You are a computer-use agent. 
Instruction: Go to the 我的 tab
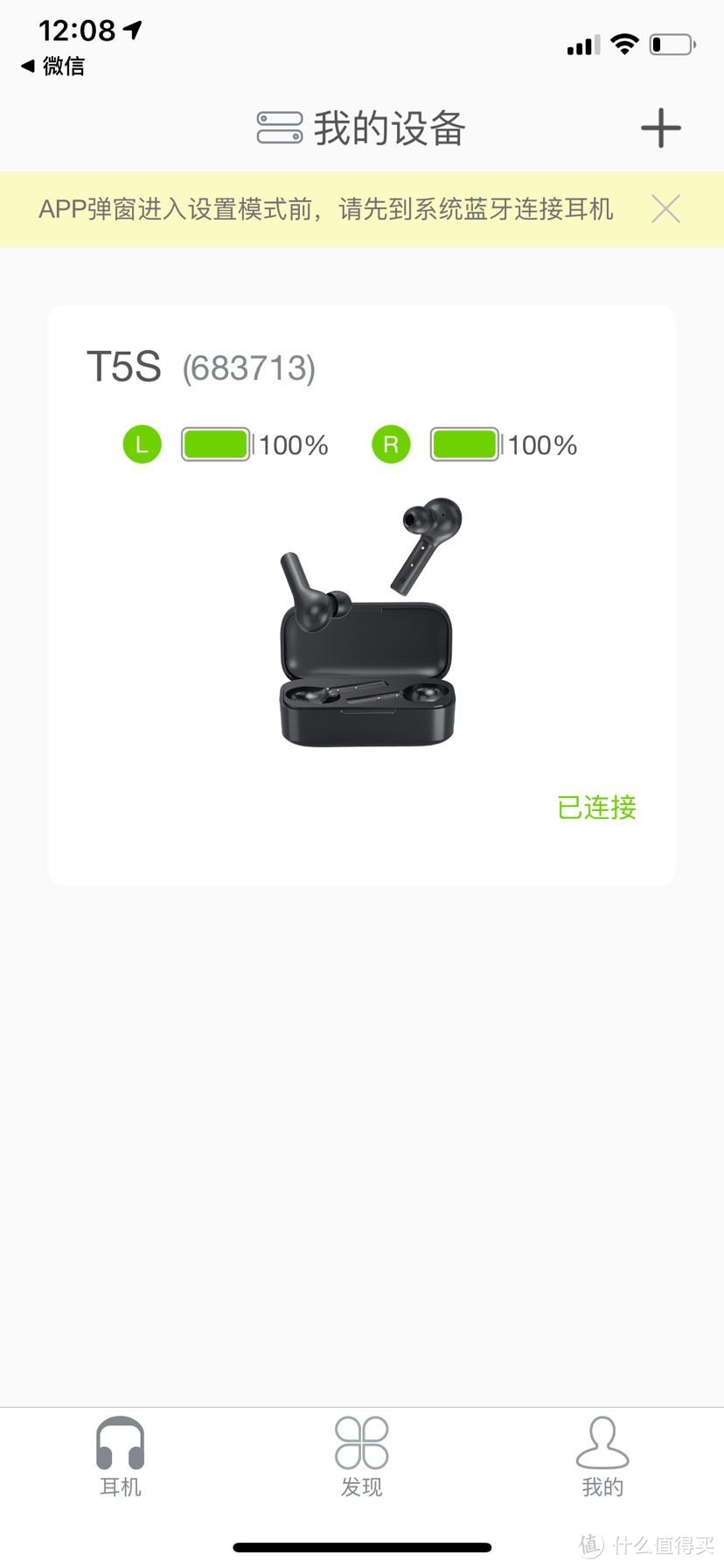click(602, 1457)
